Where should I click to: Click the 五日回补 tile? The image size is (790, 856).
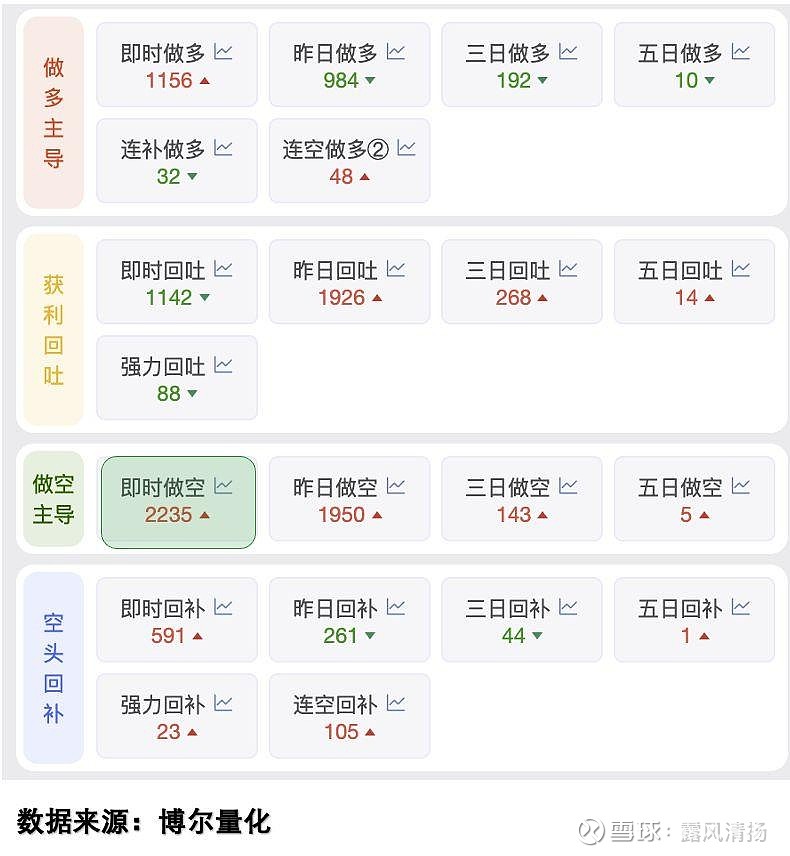[x=694, y=619]
